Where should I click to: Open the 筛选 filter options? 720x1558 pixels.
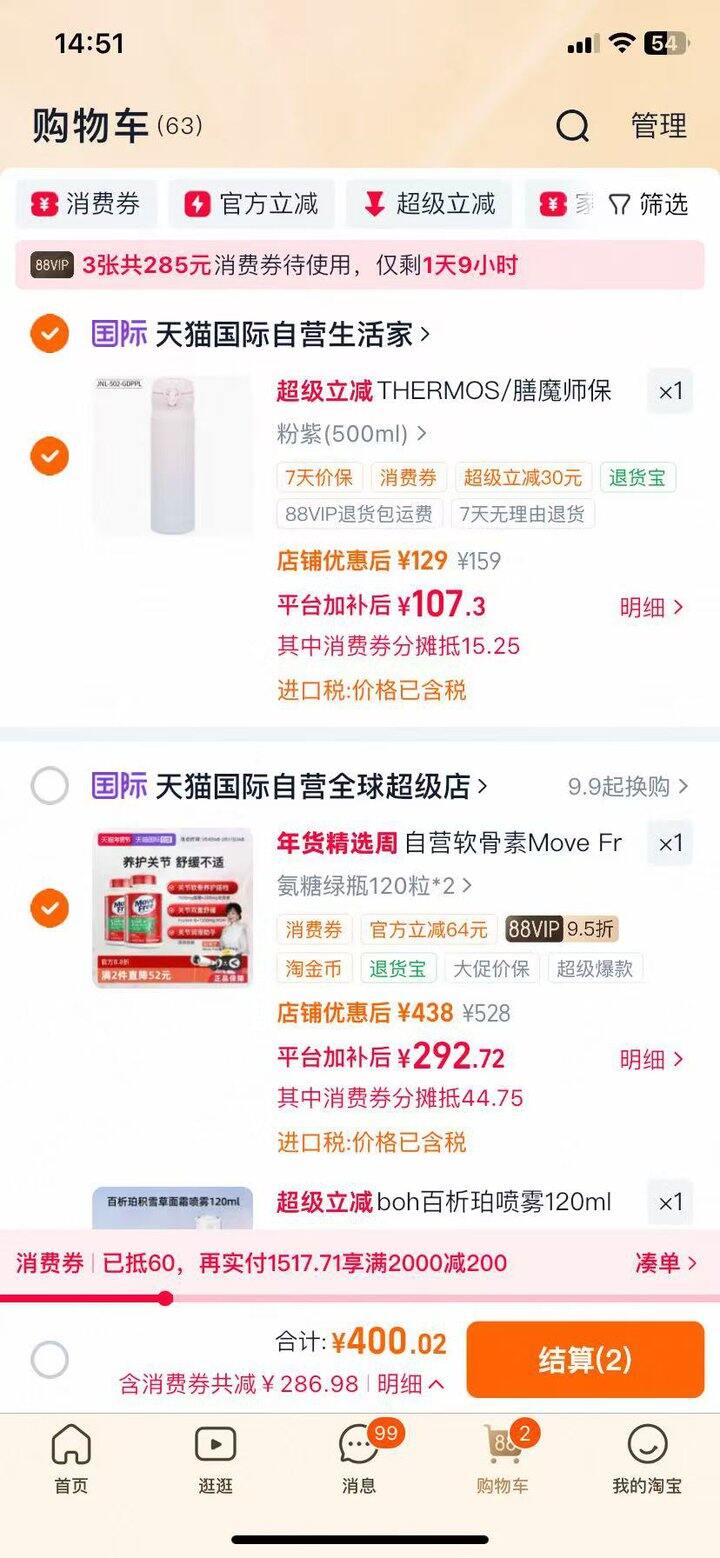(x=648, y=204)
